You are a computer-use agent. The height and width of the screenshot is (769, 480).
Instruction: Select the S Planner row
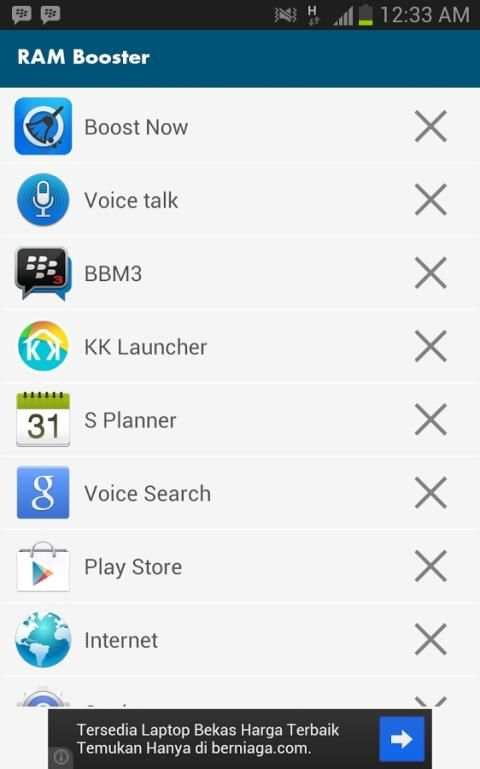(240, 419)
